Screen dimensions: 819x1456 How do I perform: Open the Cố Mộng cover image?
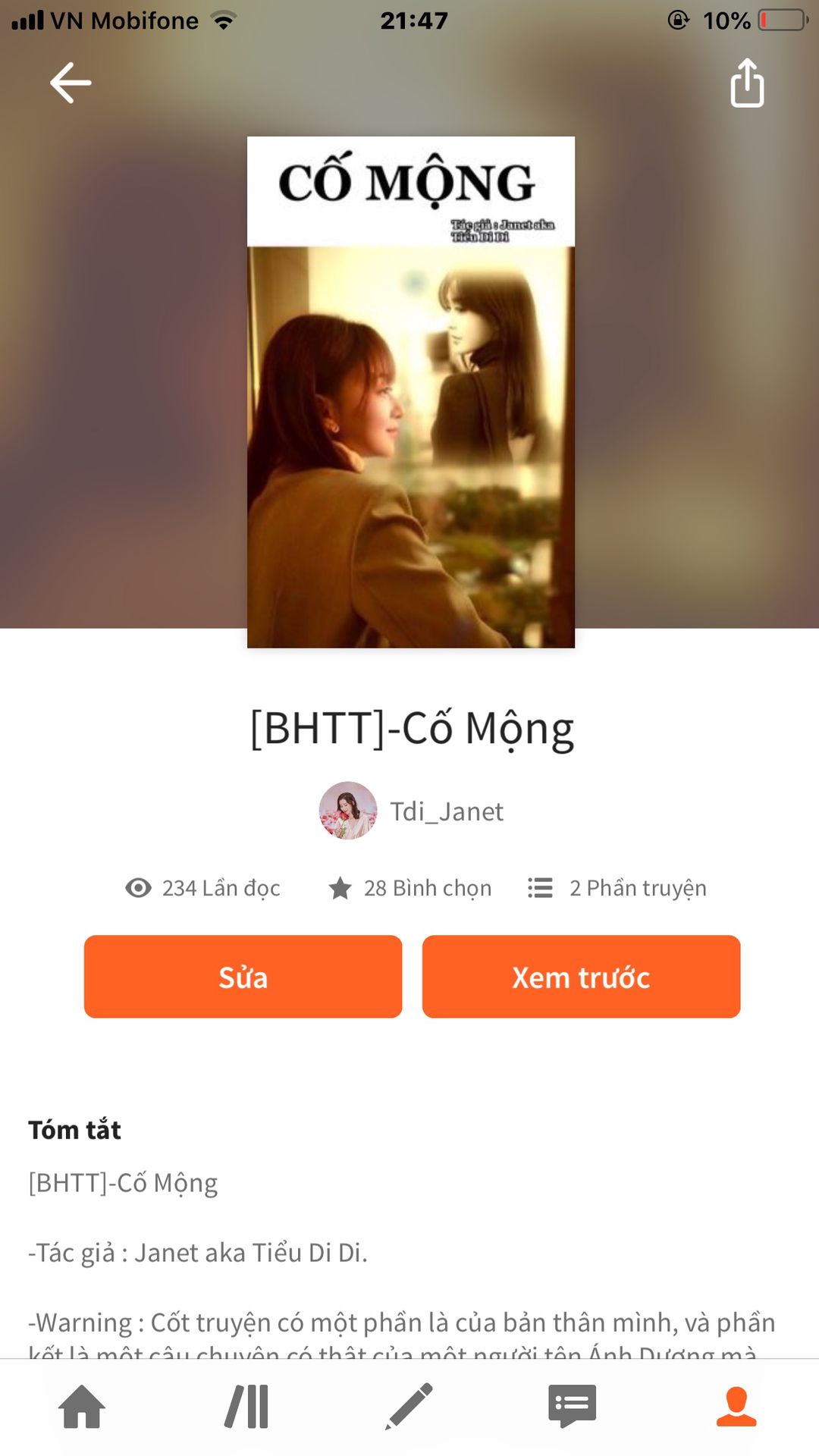coord(411,392)
